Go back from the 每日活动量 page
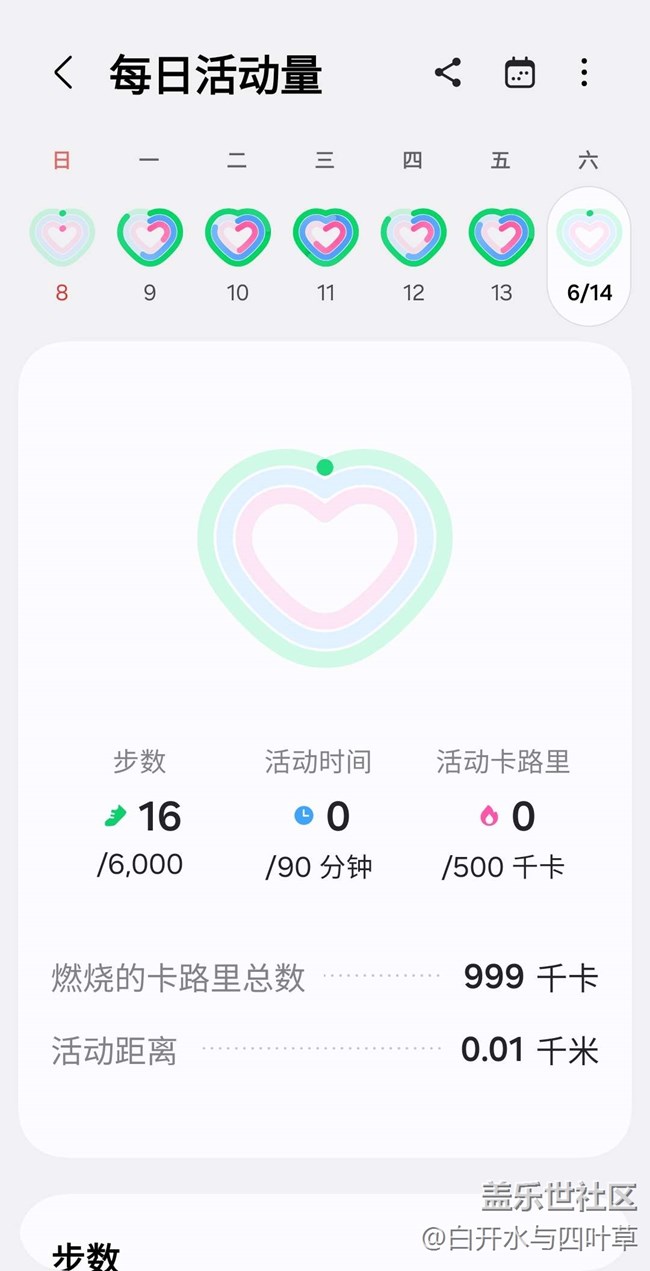The height and width of the screenshot is (1271, 650). tap(64, 73)
